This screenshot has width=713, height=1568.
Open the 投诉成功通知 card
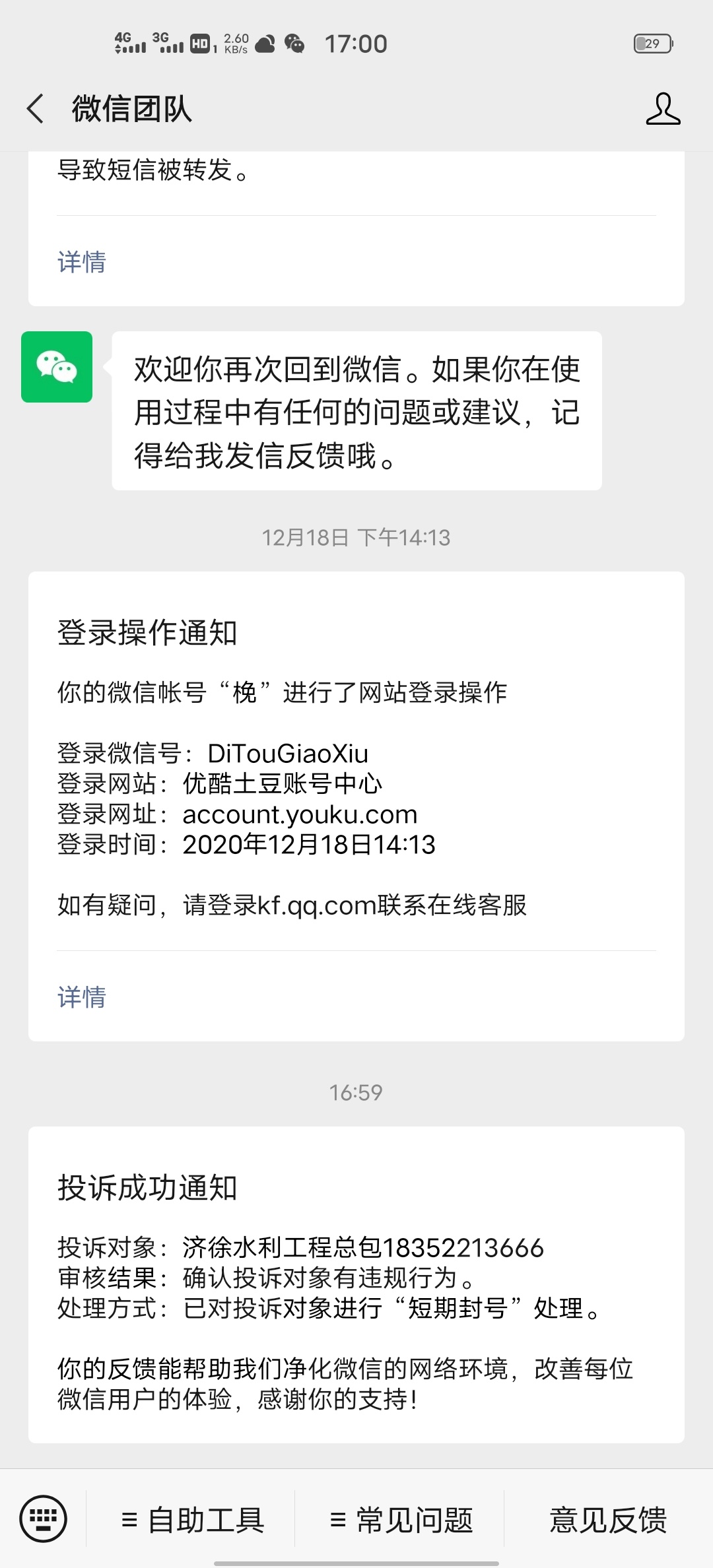(356, 1284)
